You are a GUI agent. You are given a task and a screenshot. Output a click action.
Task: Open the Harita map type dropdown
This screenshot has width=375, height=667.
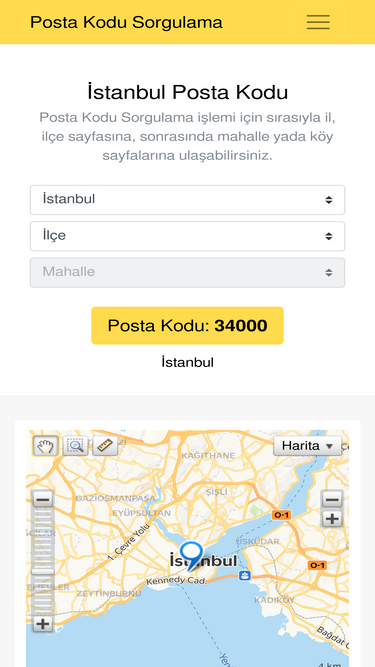(x=307, y=446)
